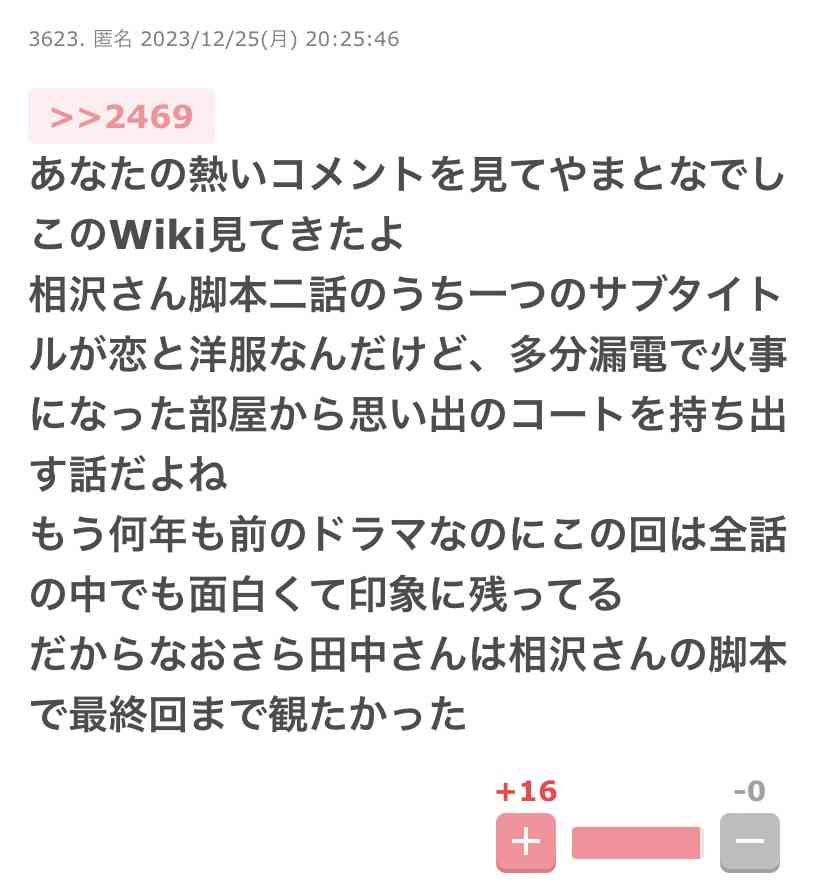Click the pink vote ratio bar
This screenshot has width=828, height=893.
point(637,842)
